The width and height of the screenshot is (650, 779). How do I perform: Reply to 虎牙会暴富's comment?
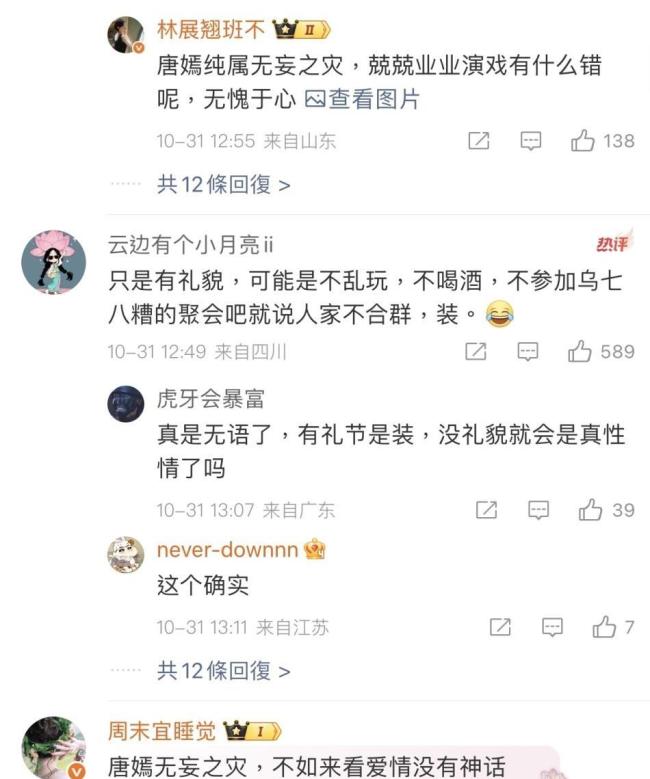pyautogui.click(x=539, y=510)
